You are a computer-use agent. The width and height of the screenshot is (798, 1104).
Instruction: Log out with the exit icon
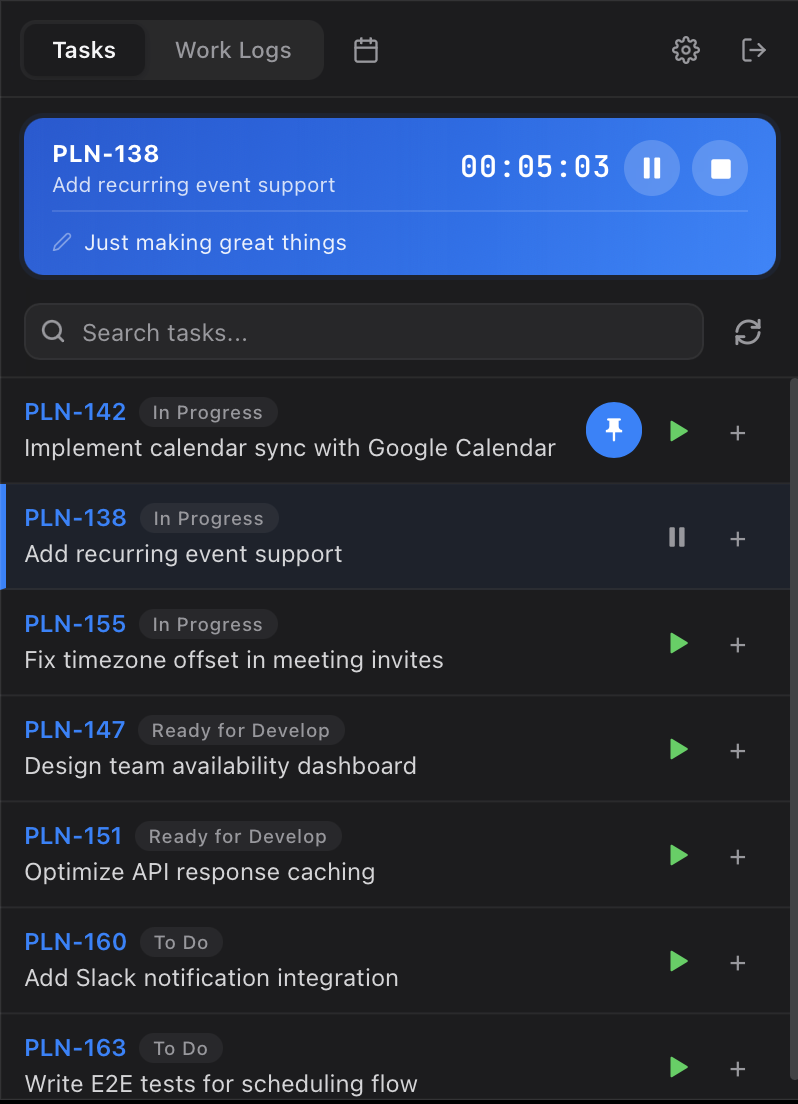pos(753,50)
